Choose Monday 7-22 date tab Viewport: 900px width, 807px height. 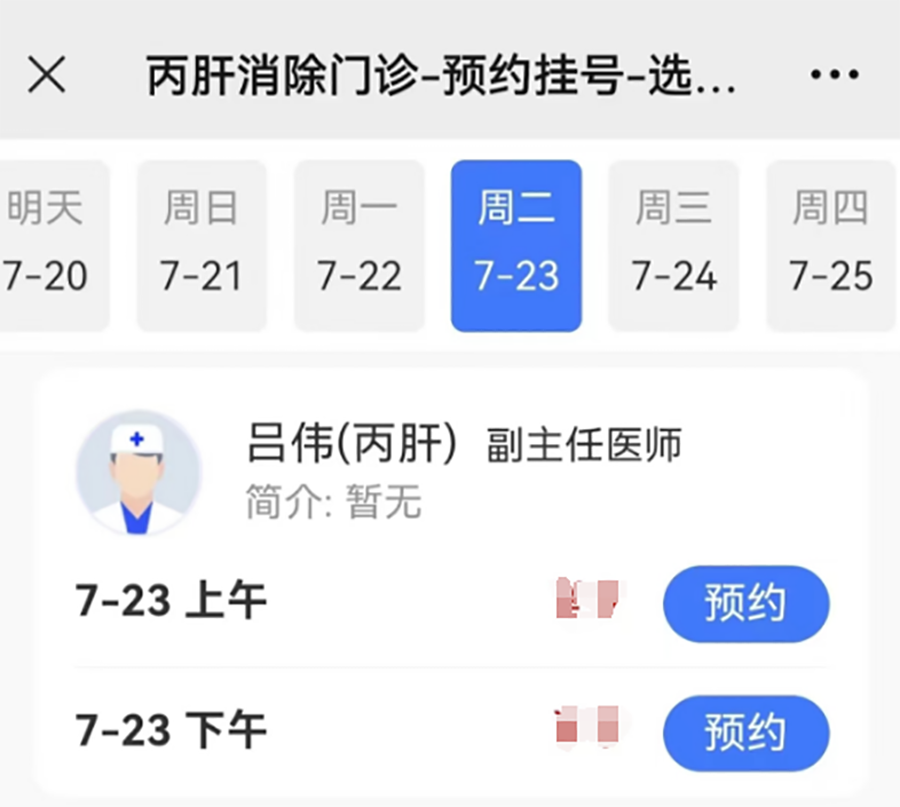[x=359, y=245]
